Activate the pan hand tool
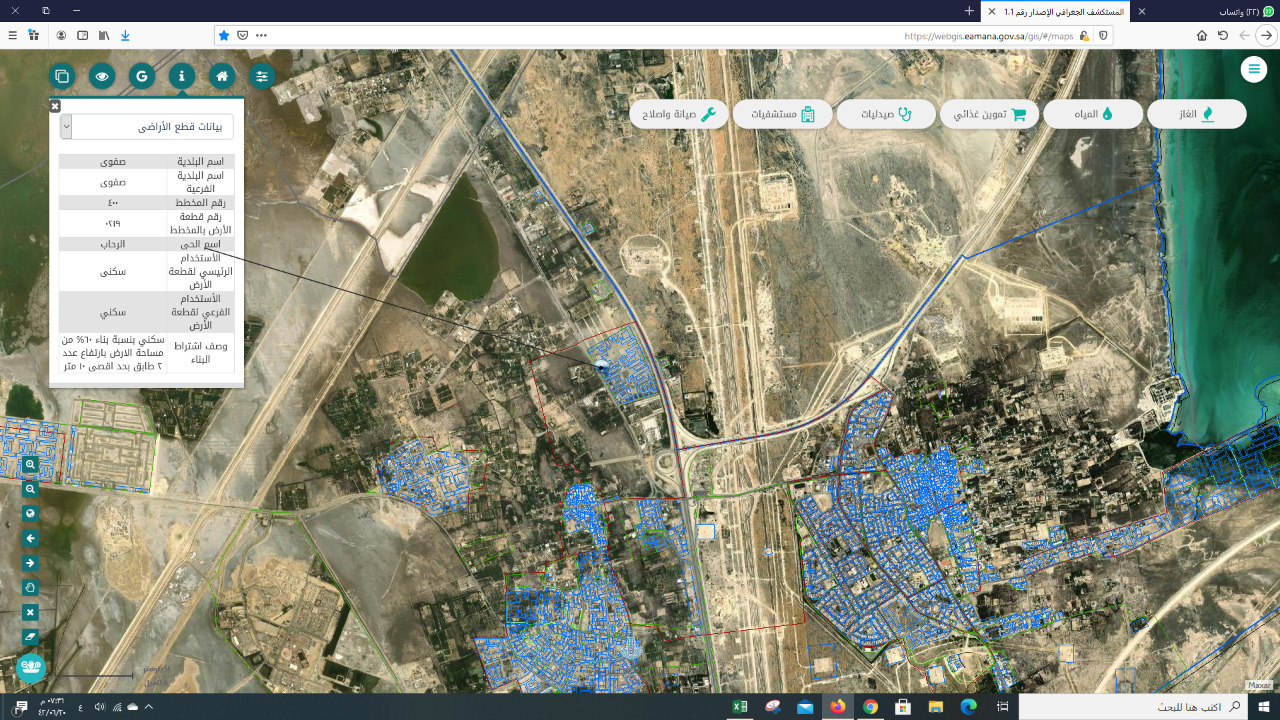The width and height of the screenshot is (1280, 720). (31, 587)
